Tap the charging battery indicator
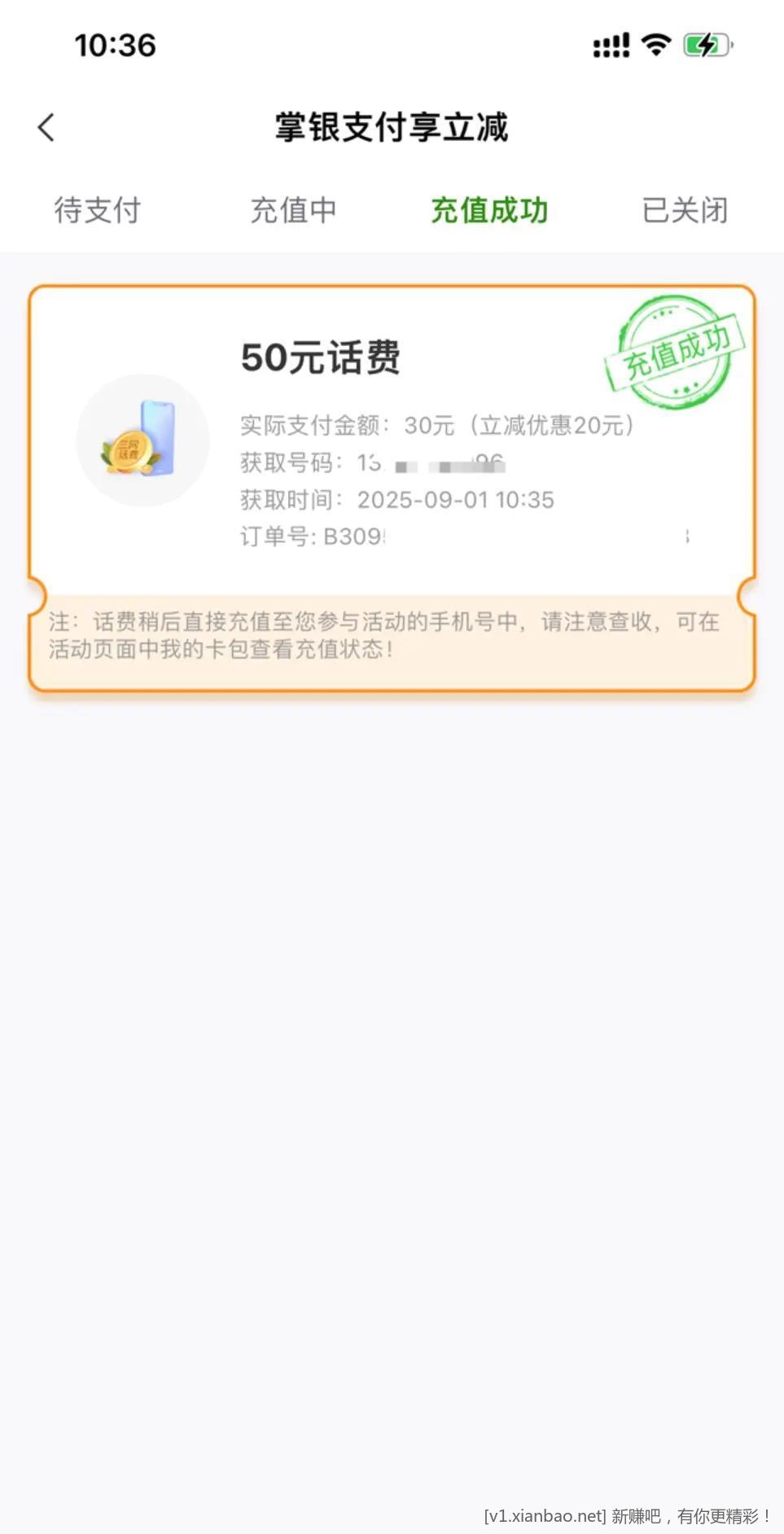The image size is (784, 1534). click(705, 46)
